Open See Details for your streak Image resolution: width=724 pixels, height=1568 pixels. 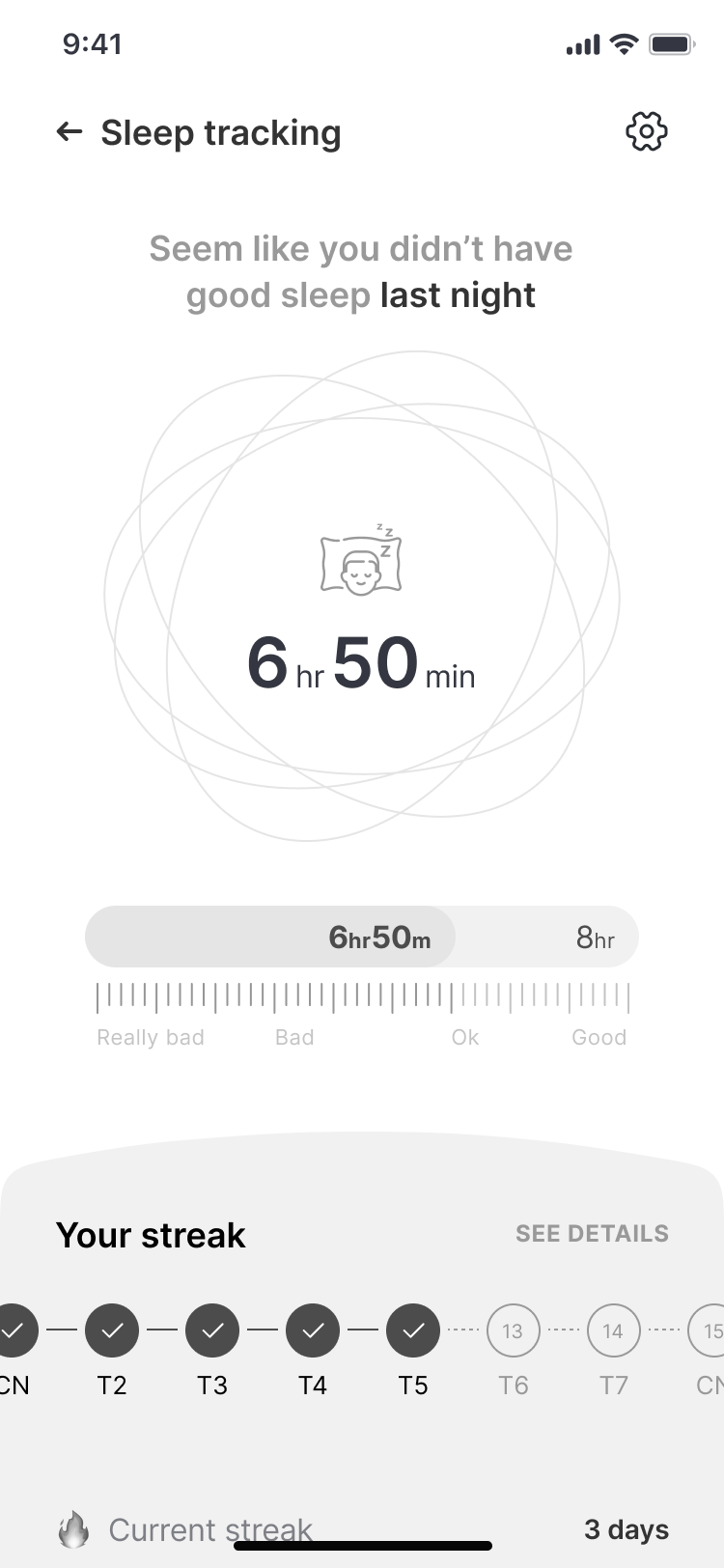(592, 1233)
